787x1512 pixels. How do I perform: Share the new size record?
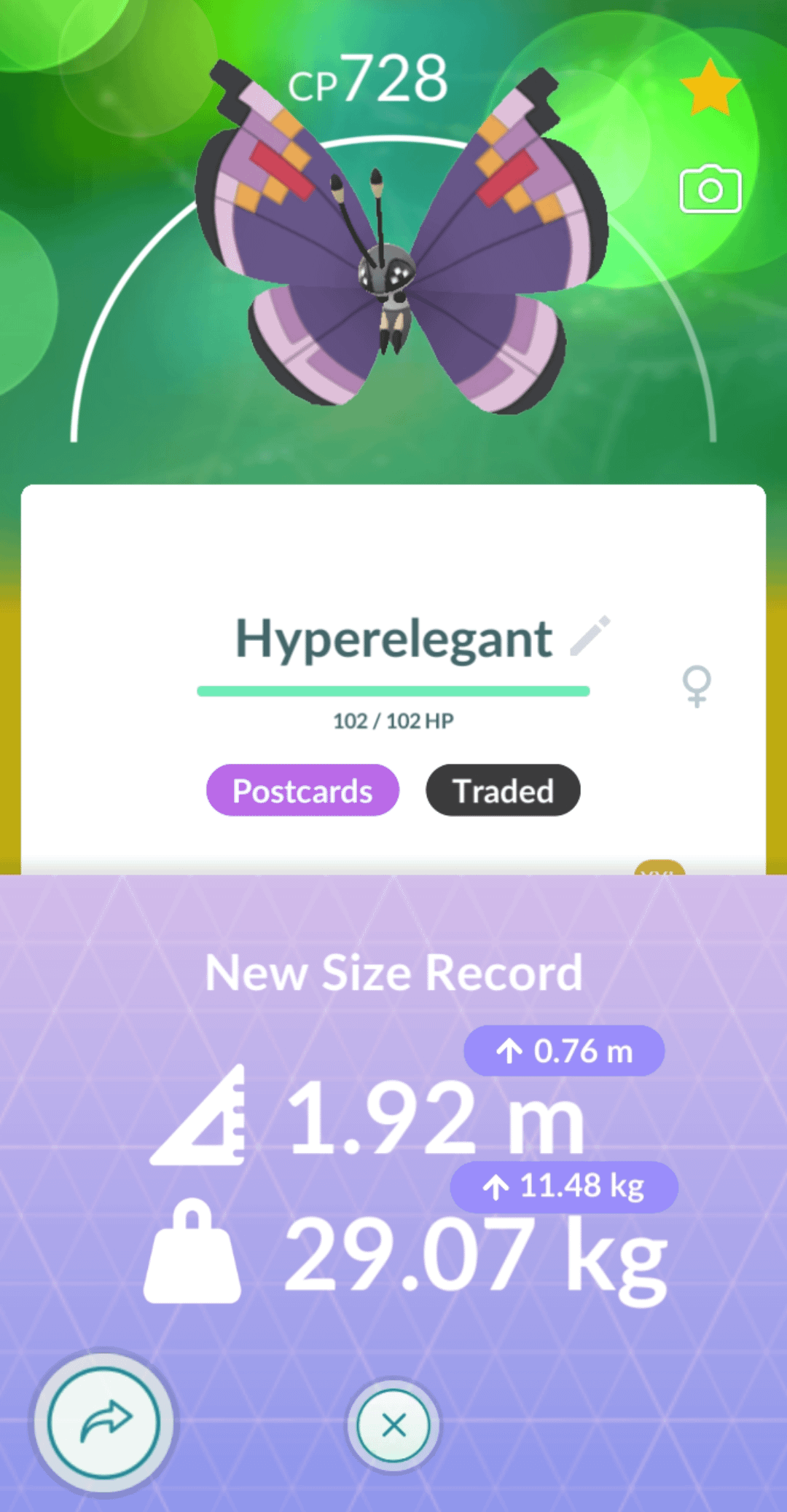(x=103, y=1422)
